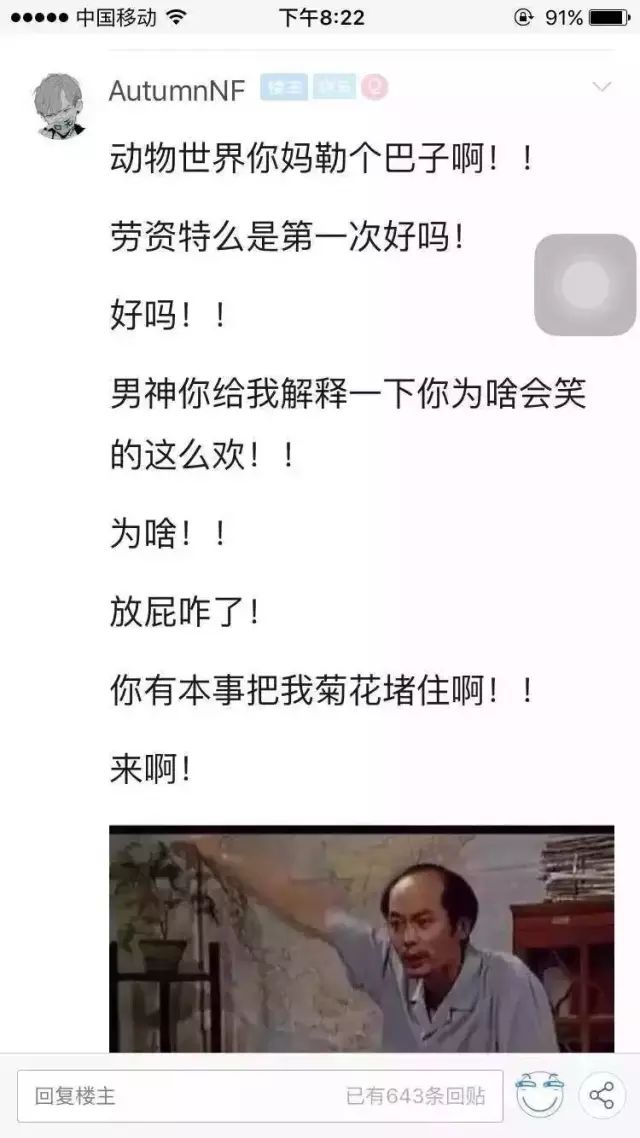Tap the AssistiveTouch floating button
The image size is (640, 1138).
click(x=584, y=285)
